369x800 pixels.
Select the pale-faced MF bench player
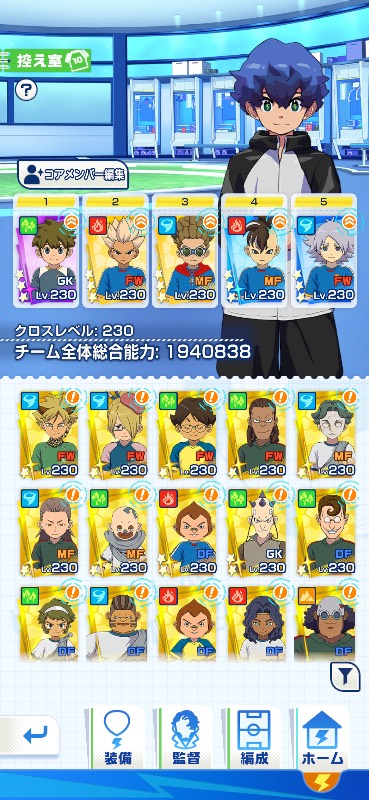coord(327,434)
